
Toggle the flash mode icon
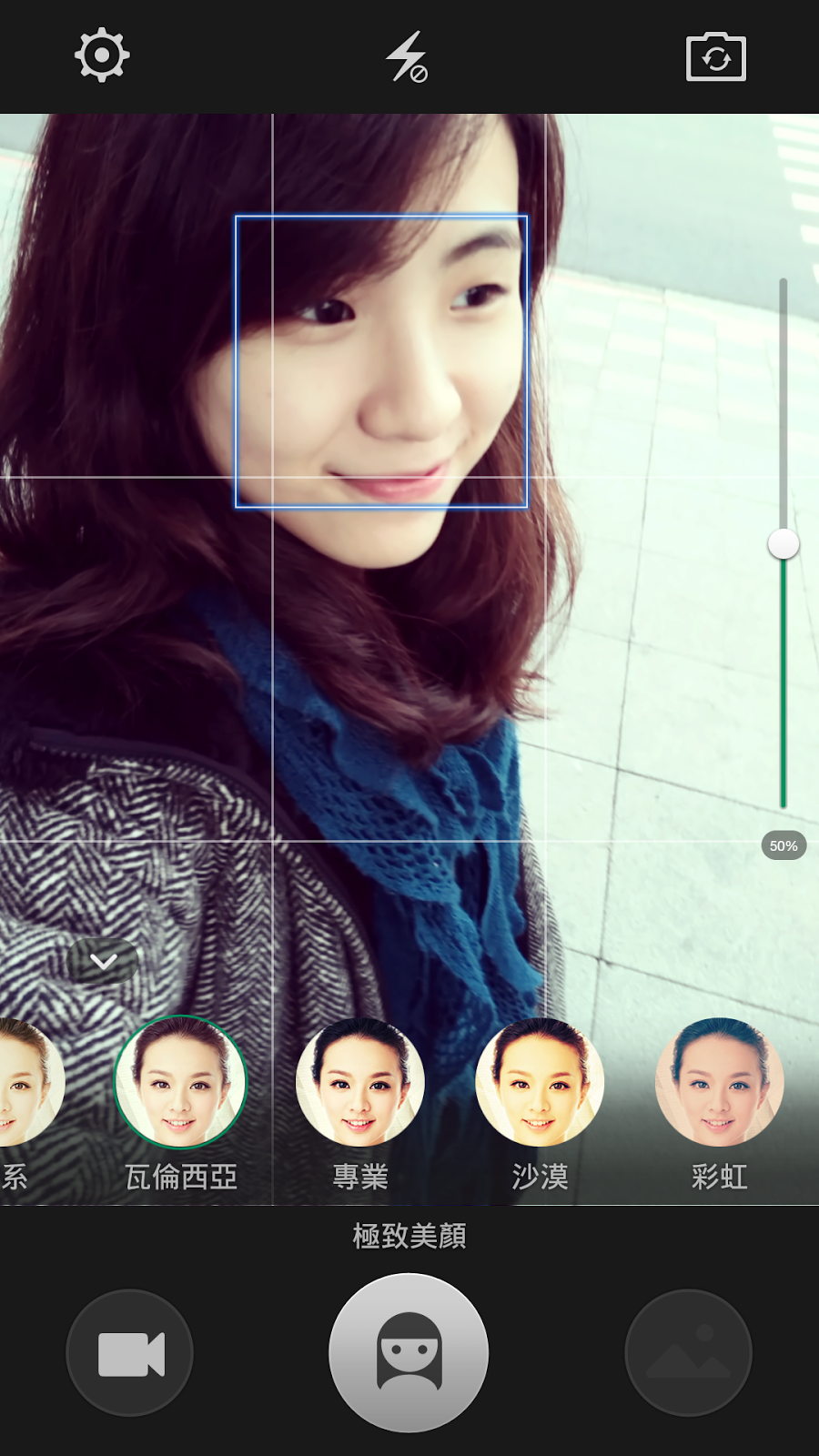point(407,56)
